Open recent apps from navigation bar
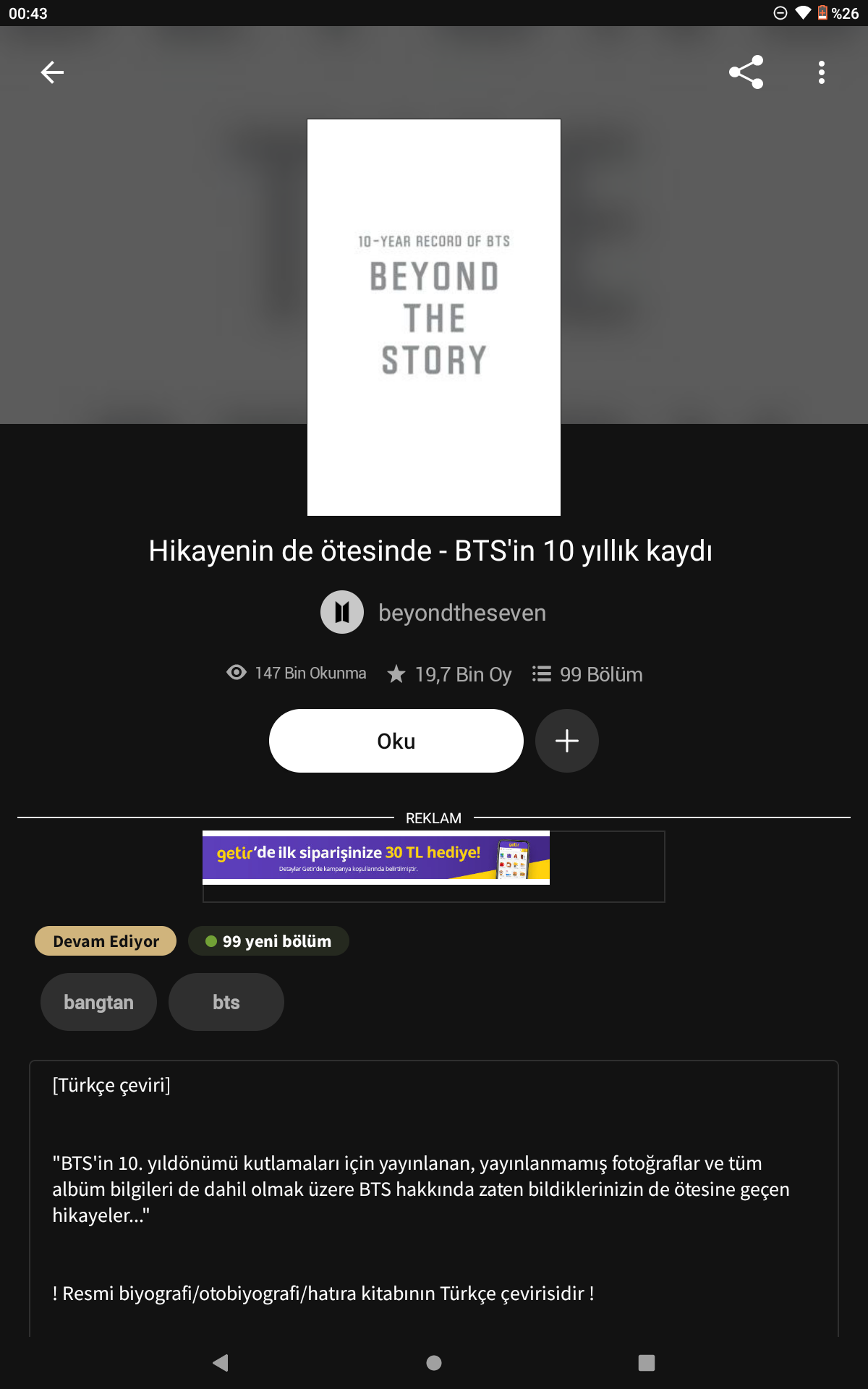The height and width of the screenshot is (1389, 868). [x=647, y=1363]
